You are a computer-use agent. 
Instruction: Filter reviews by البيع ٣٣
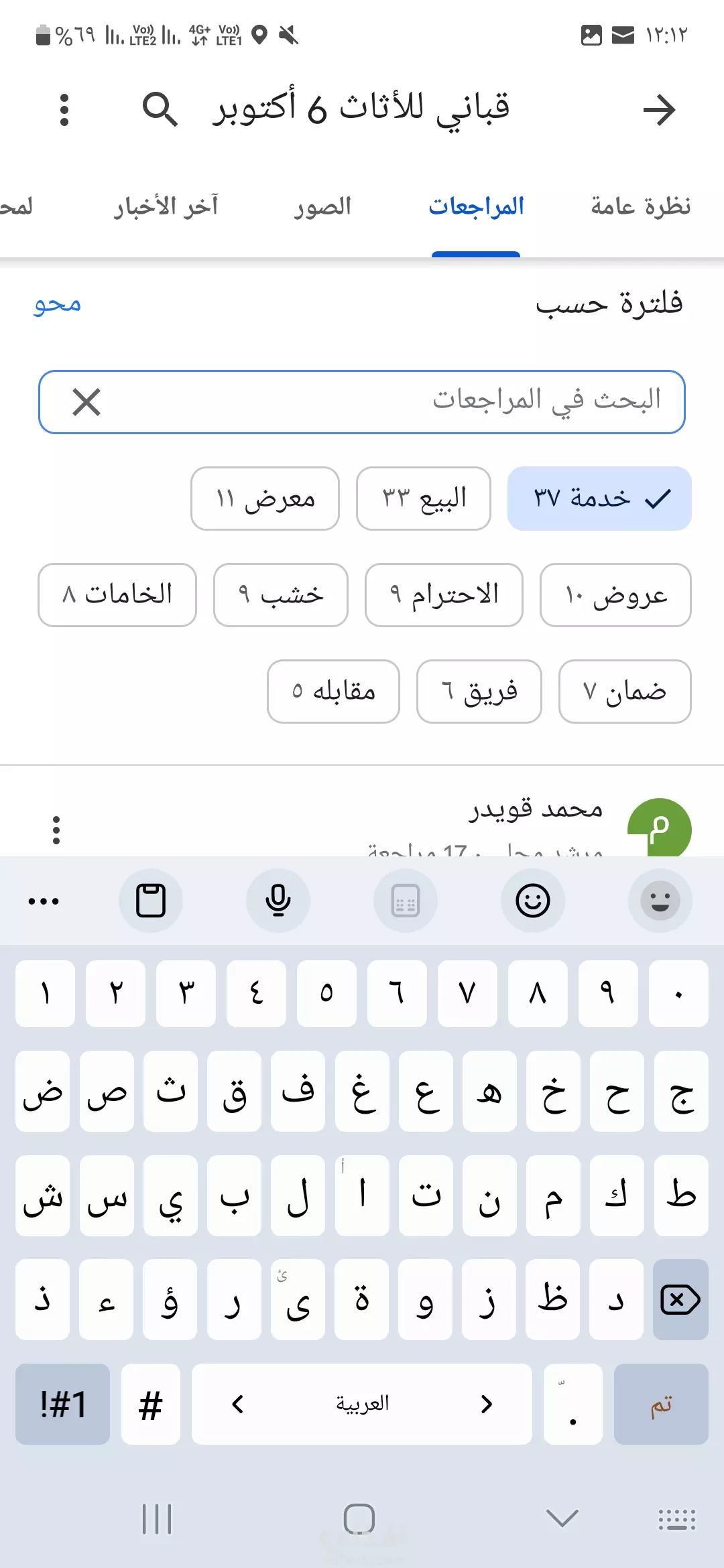pos(424,499)
